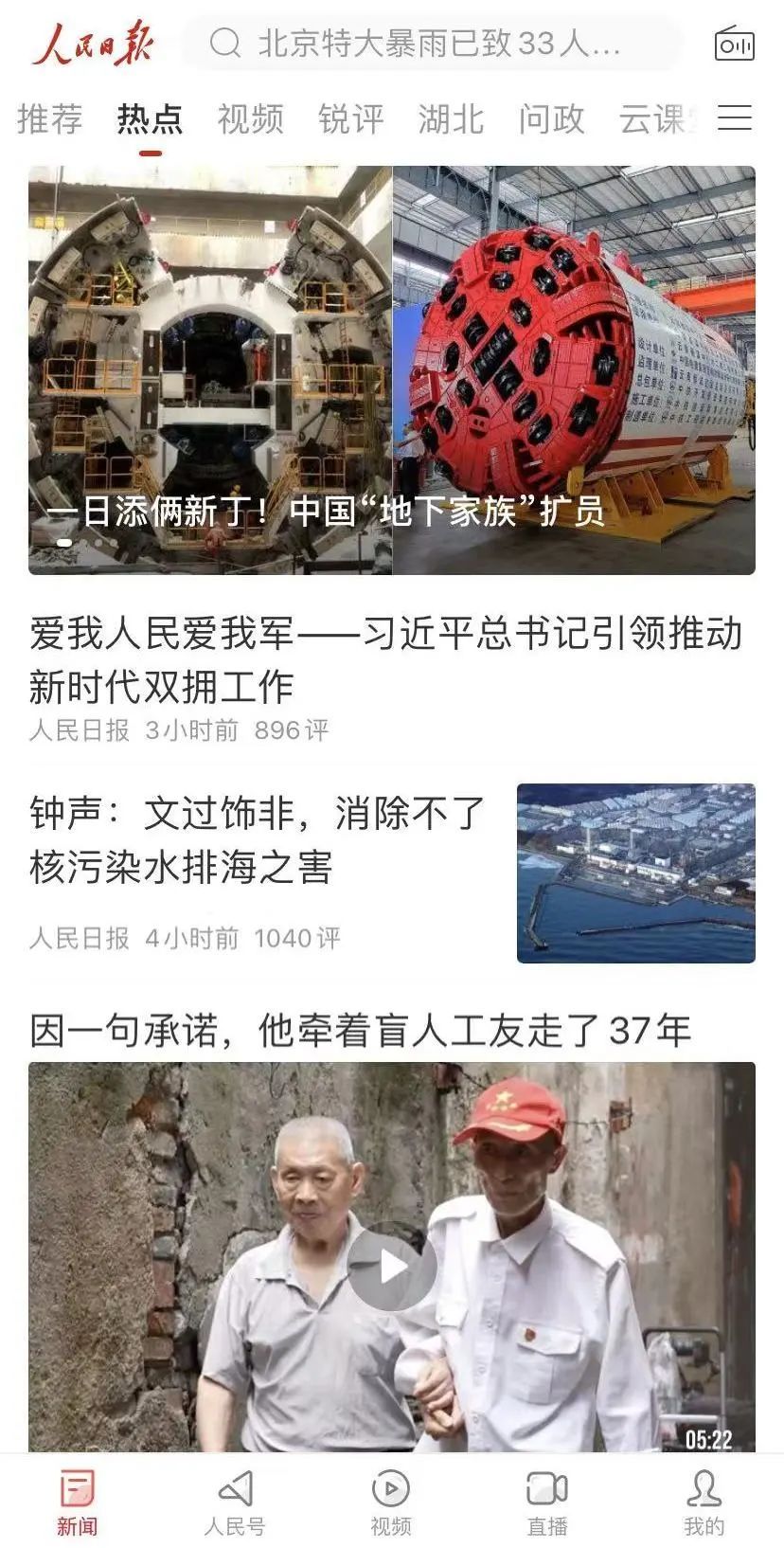Open the radio icon in the header
This screenshot has width=784, height=1548.
734,43
